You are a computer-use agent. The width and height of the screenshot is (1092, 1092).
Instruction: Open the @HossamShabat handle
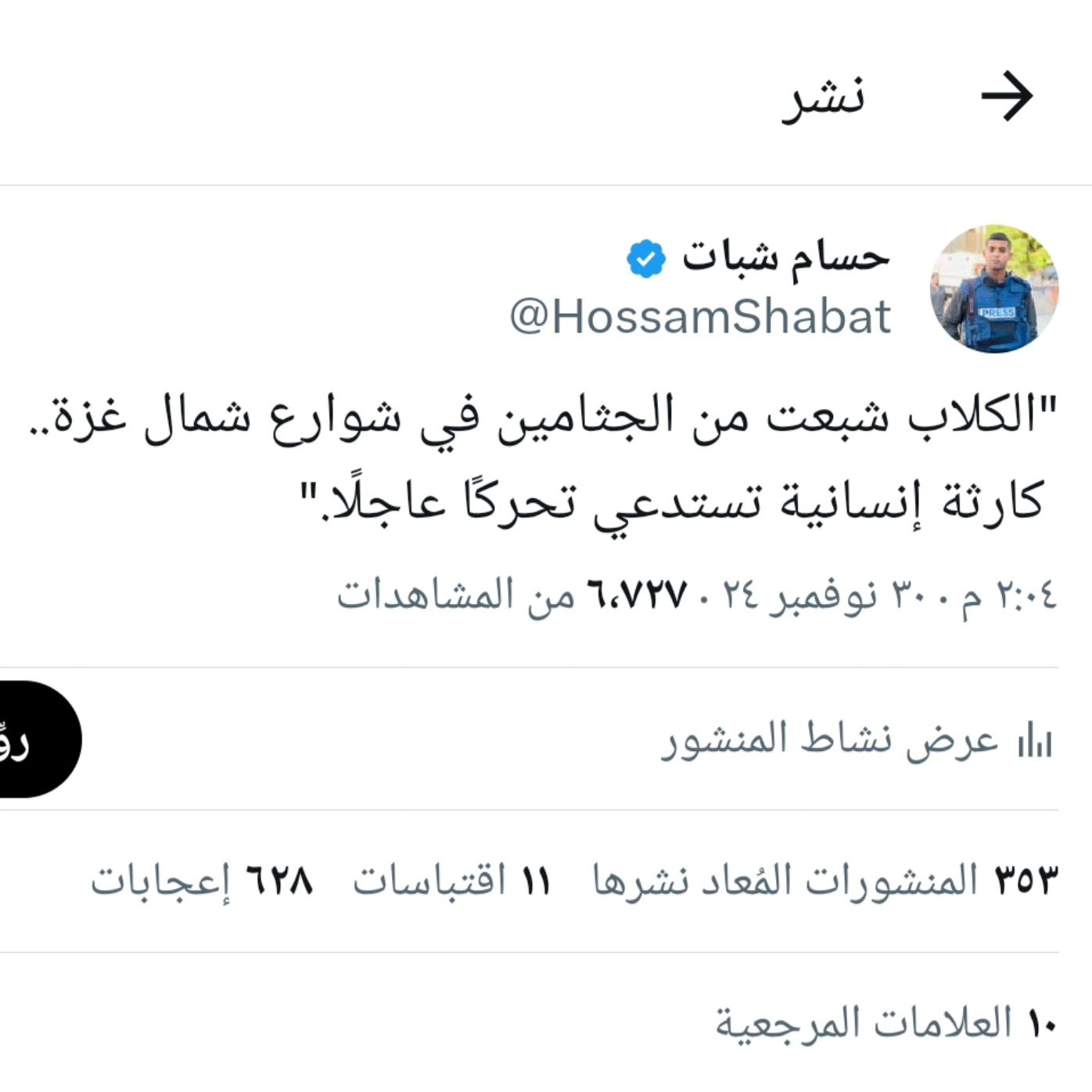click(x=700, y=317)
